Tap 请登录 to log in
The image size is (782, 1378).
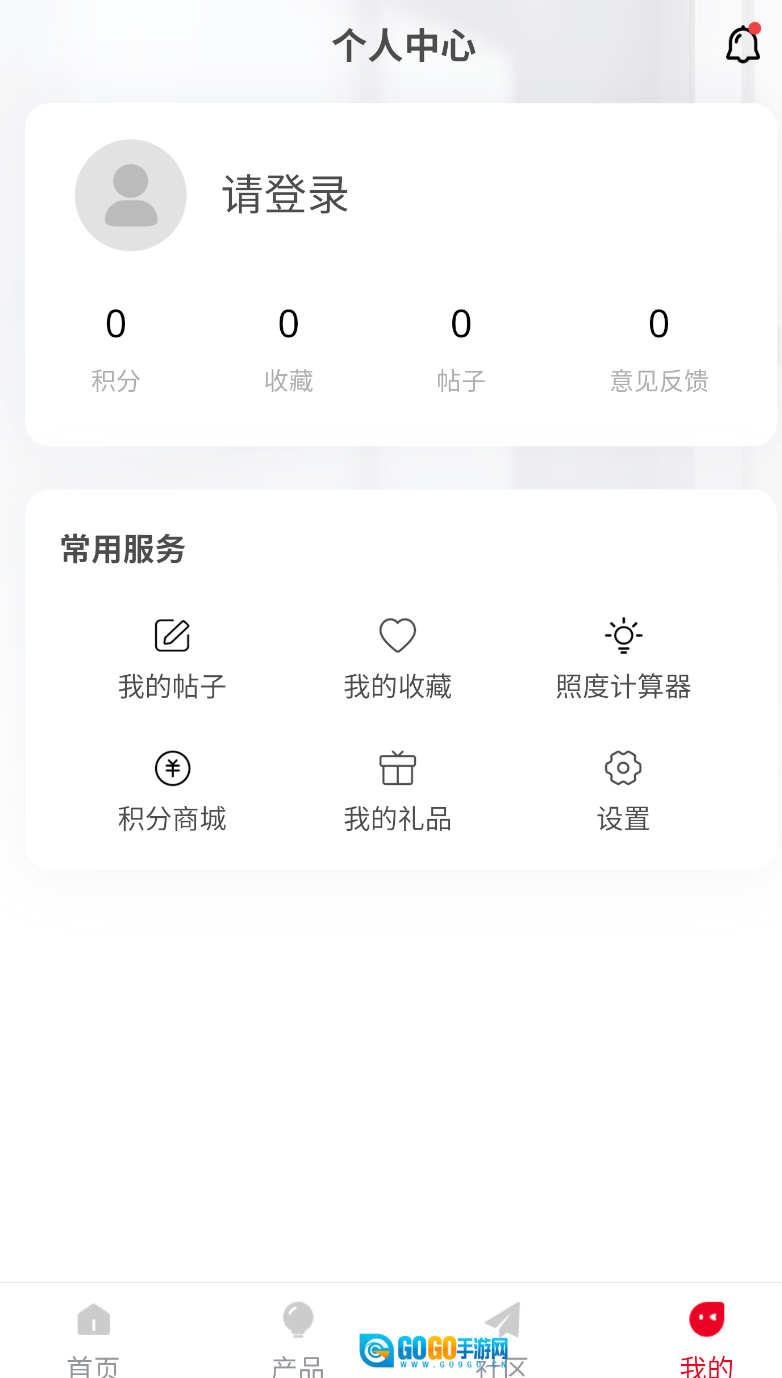(285, 194)
